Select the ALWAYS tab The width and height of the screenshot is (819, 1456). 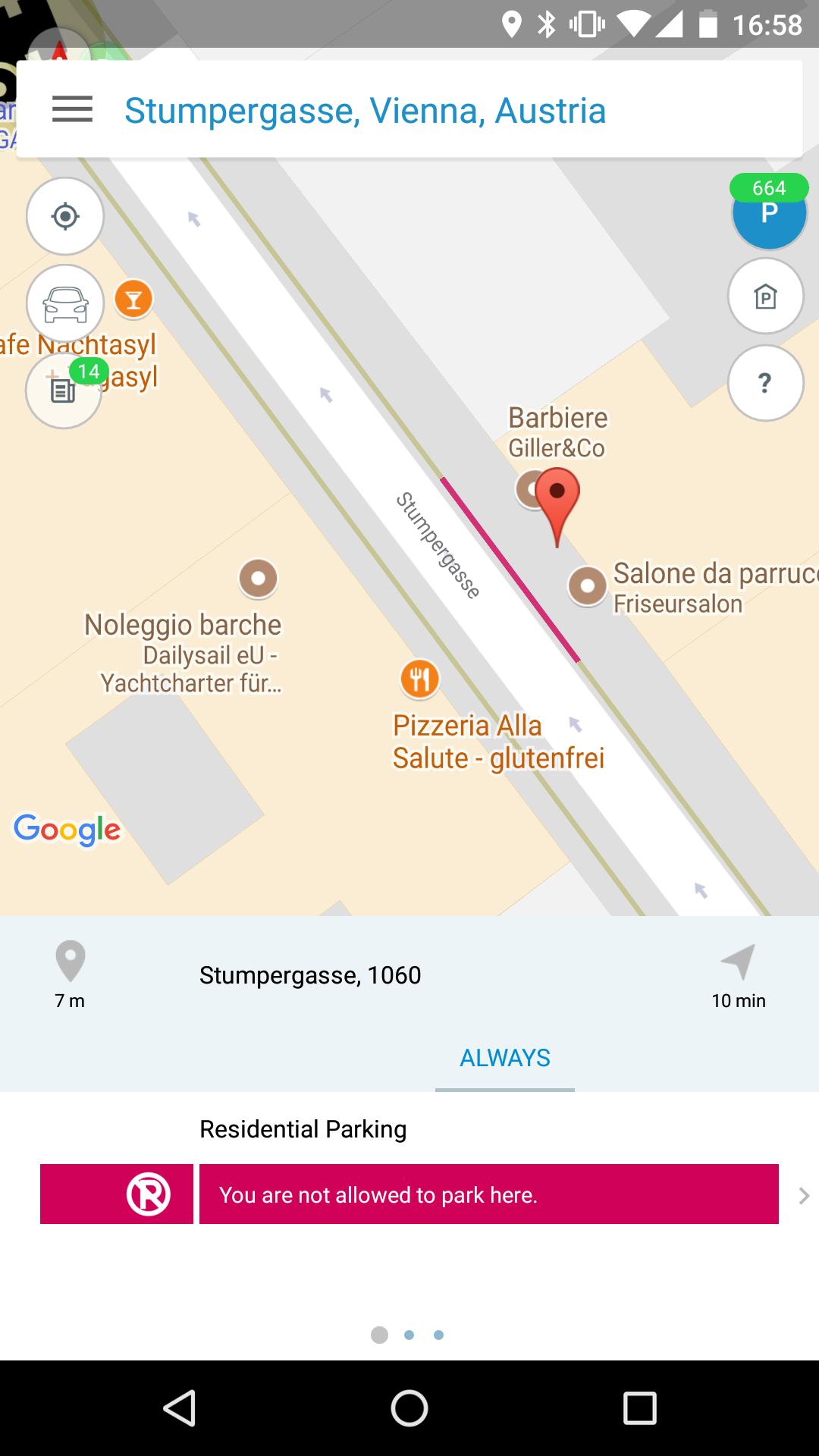tap(505, 1058)
